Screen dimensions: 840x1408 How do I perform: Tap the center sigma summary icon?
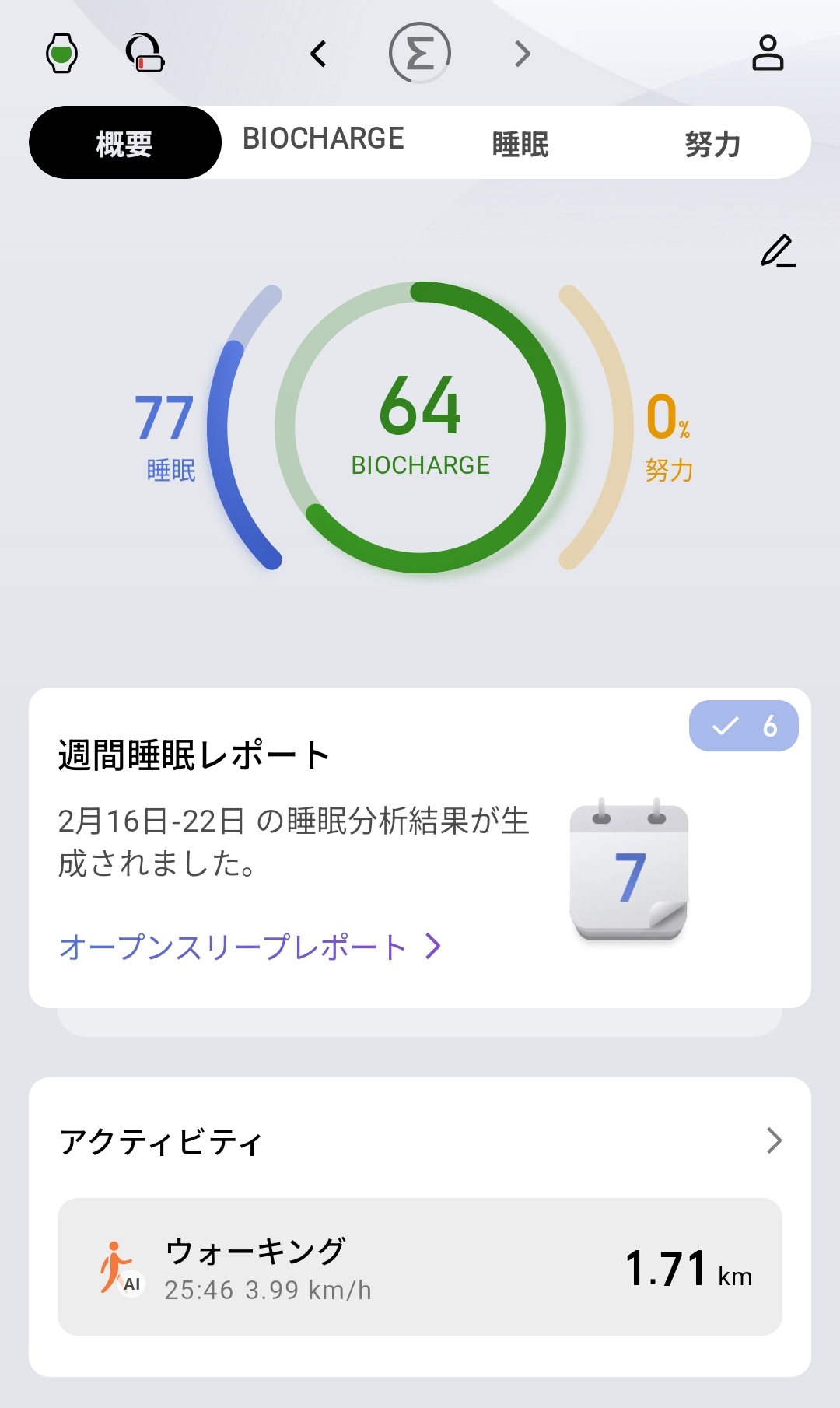pyautogui.click(x=420, y=54)
